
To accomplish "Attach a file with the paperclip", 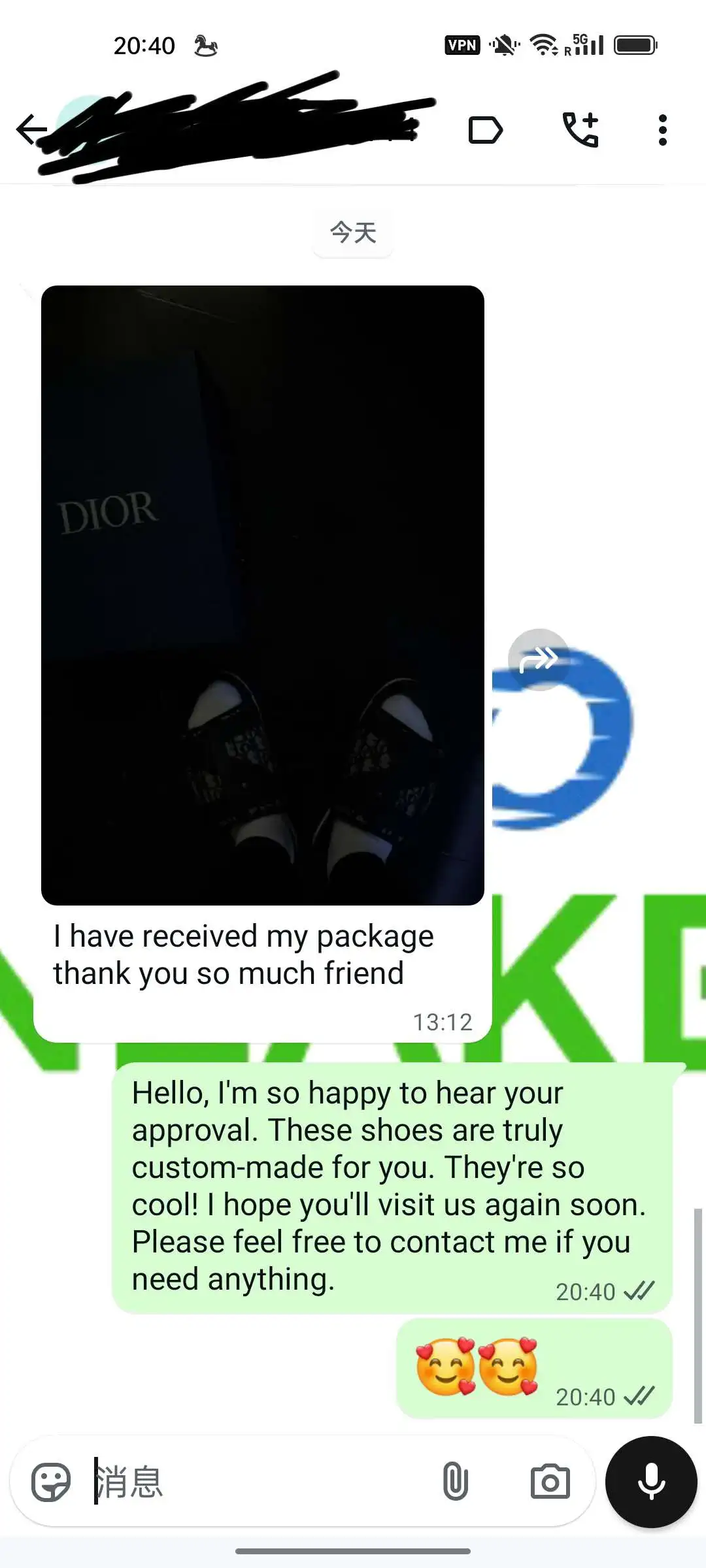I will click(455, 1482).
